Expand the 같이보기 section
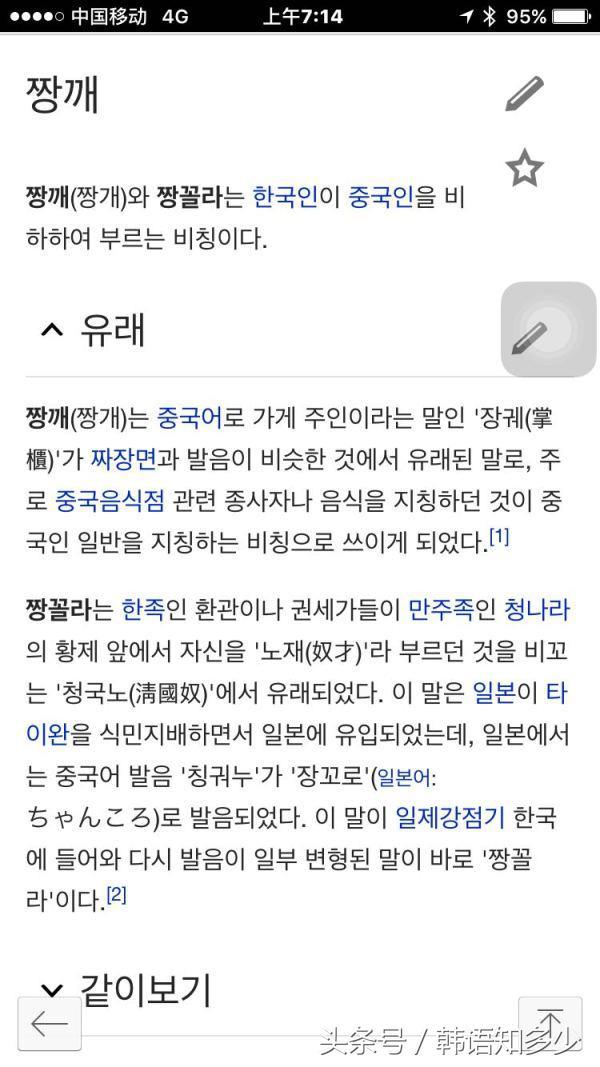Screen dimensions: 600x1067 pos(51,991)
